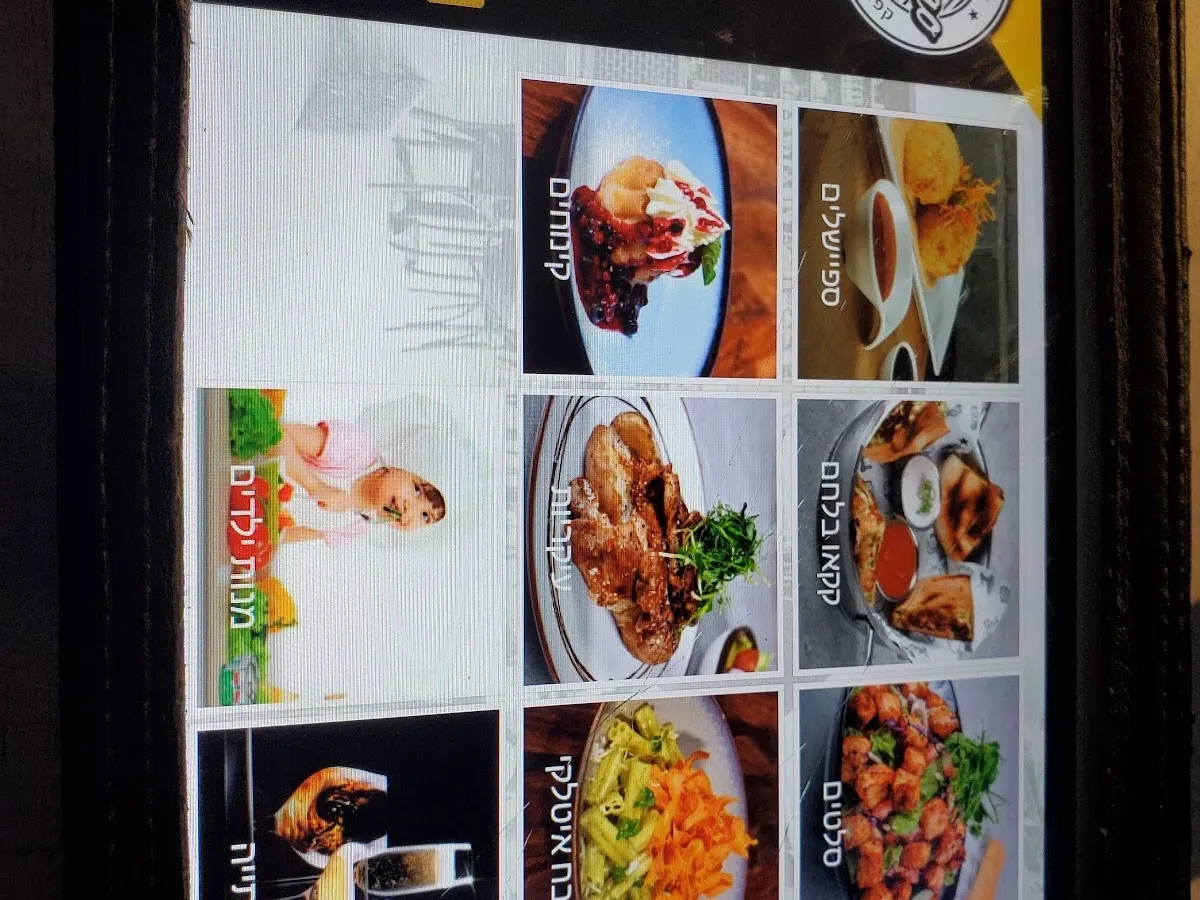Open the quesadilla category tile
Screen dimensions: 1200x900
[907, 535]
